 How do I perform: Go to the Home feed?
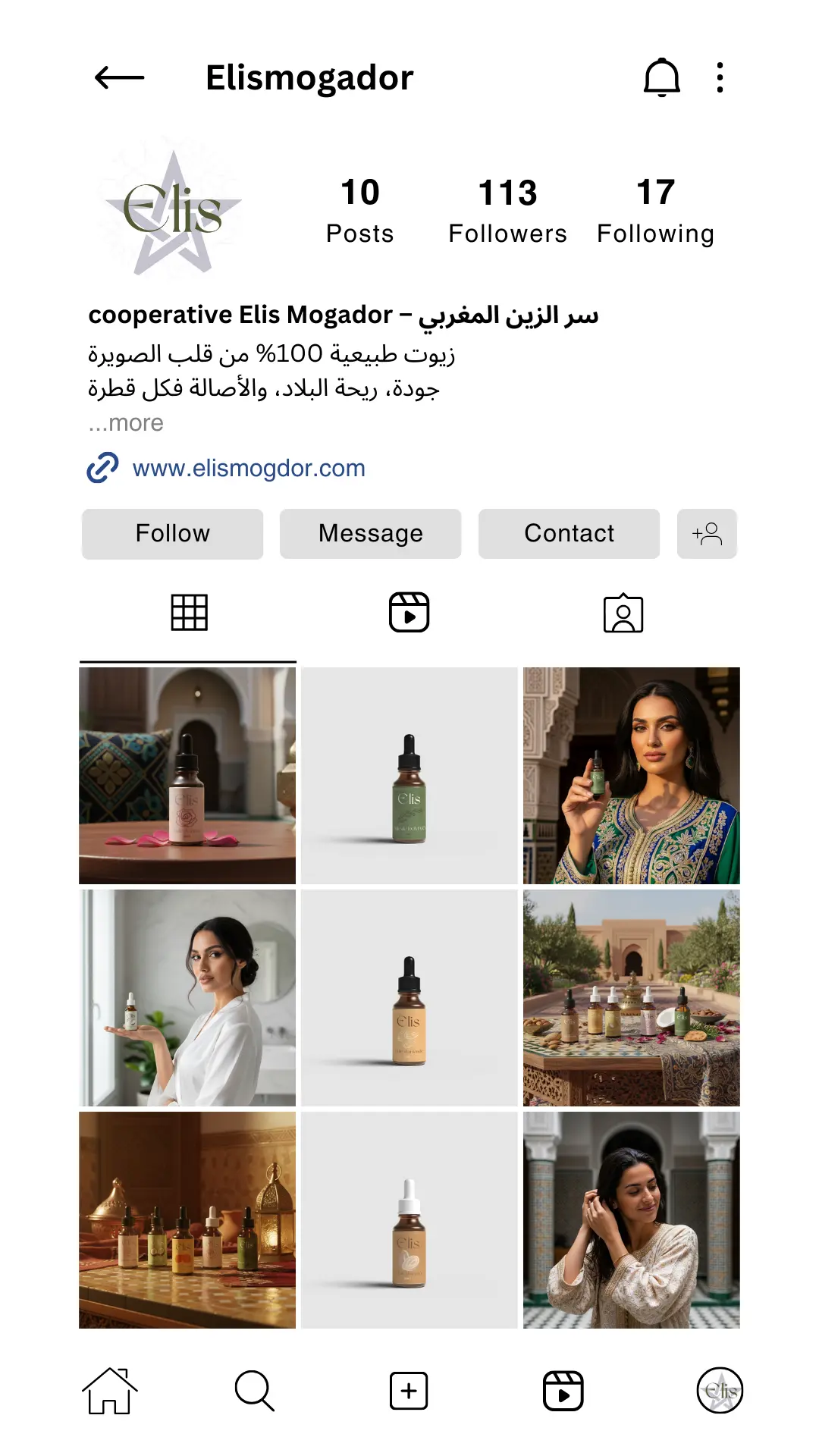(110, 1391)
